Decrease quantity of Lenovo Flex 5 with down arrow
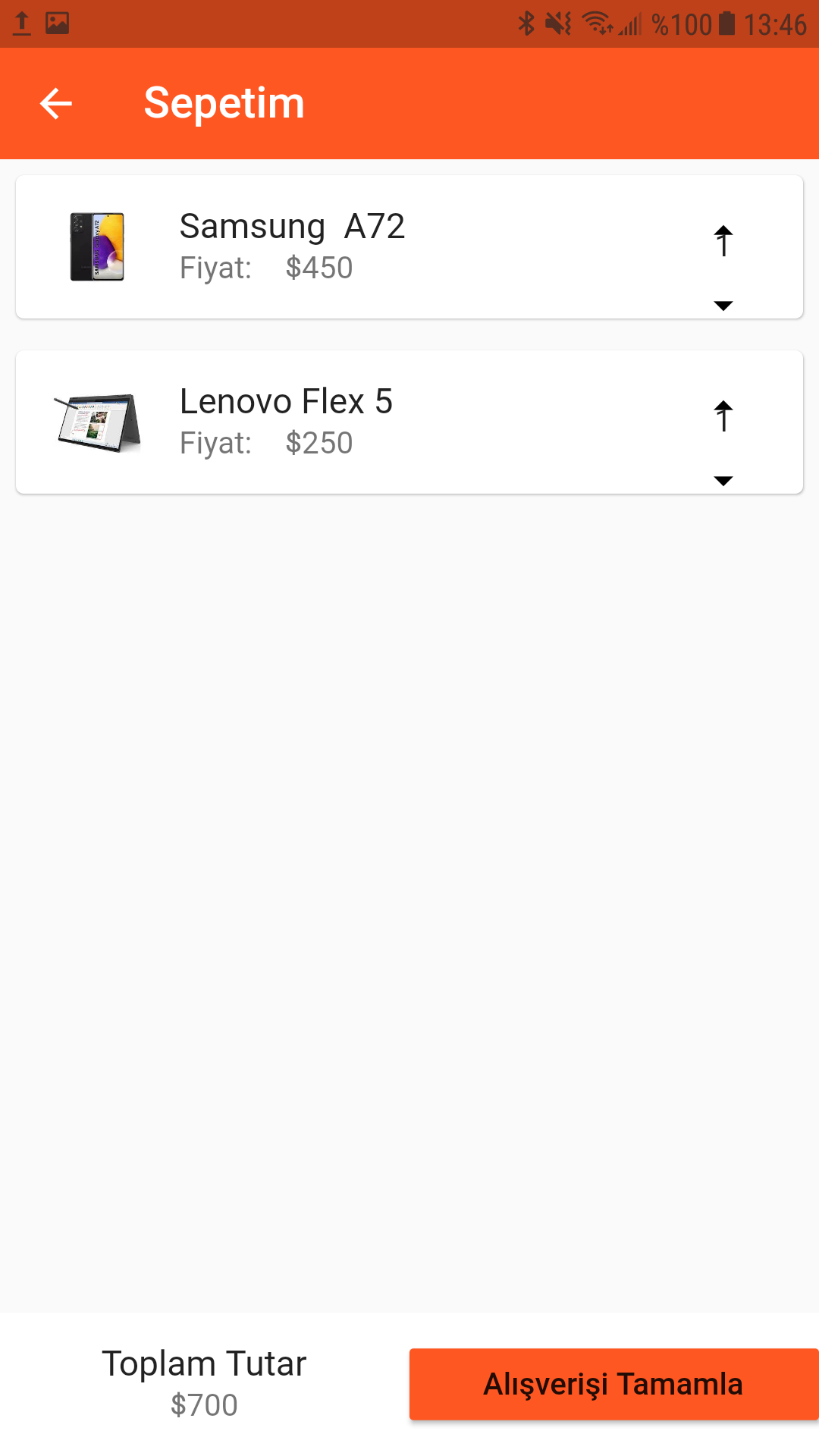This screenshot has height=1456, width=819. (723, 480)
